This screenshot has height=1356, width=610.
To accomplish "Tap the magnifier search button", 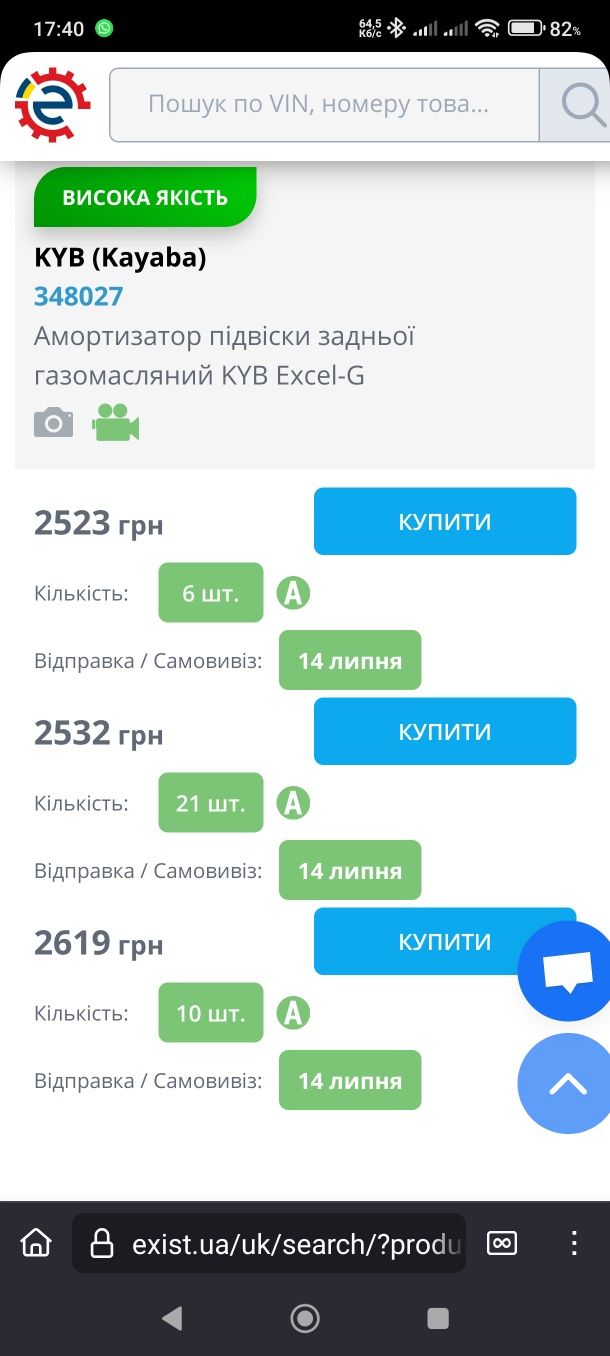I will (578, 104).
